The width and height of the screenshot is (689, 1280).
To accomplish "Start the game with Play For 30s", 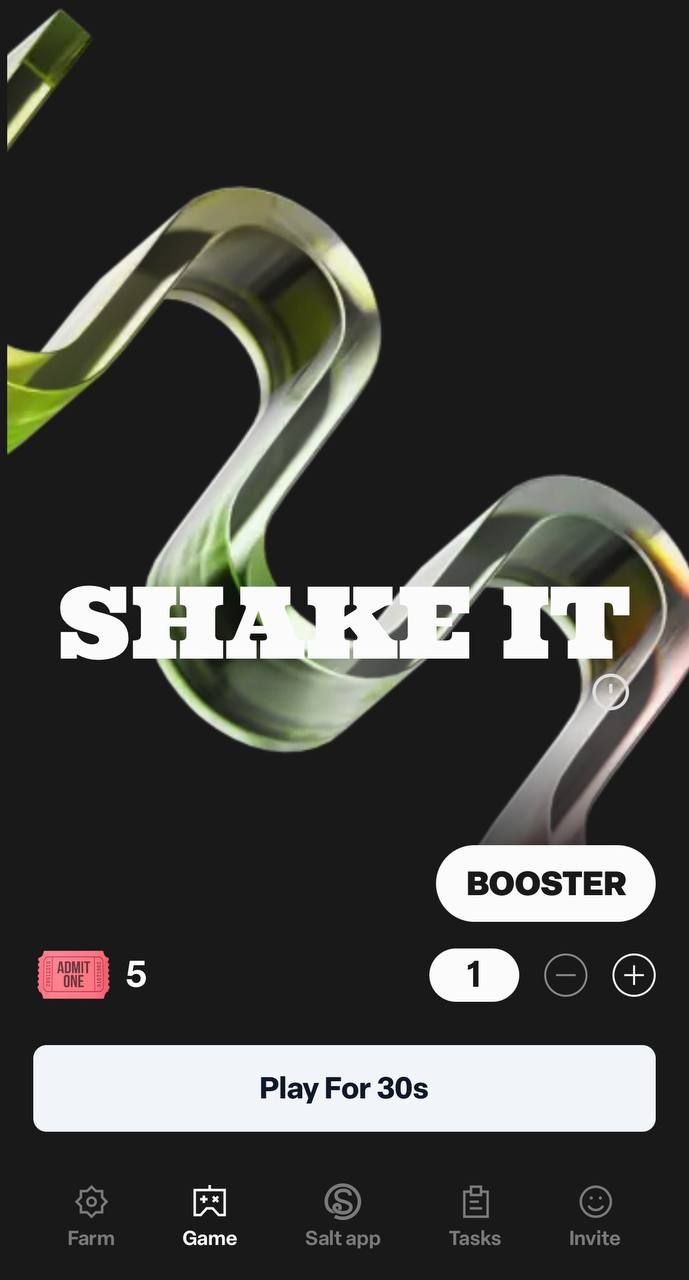I will click(x=344, y=1088).
